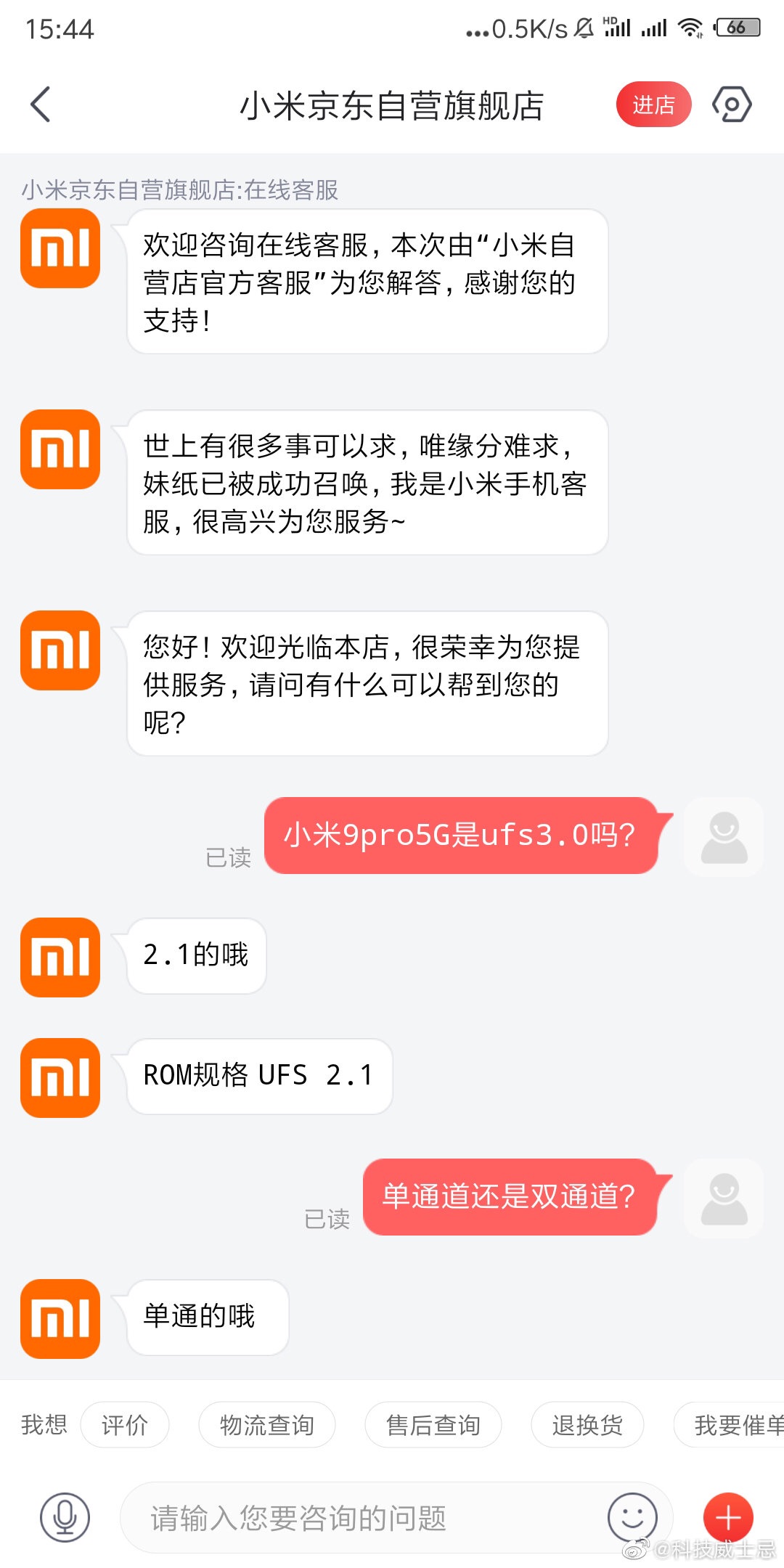
Task: Tap the 我要催单 chip
Action: (729, 1425)
